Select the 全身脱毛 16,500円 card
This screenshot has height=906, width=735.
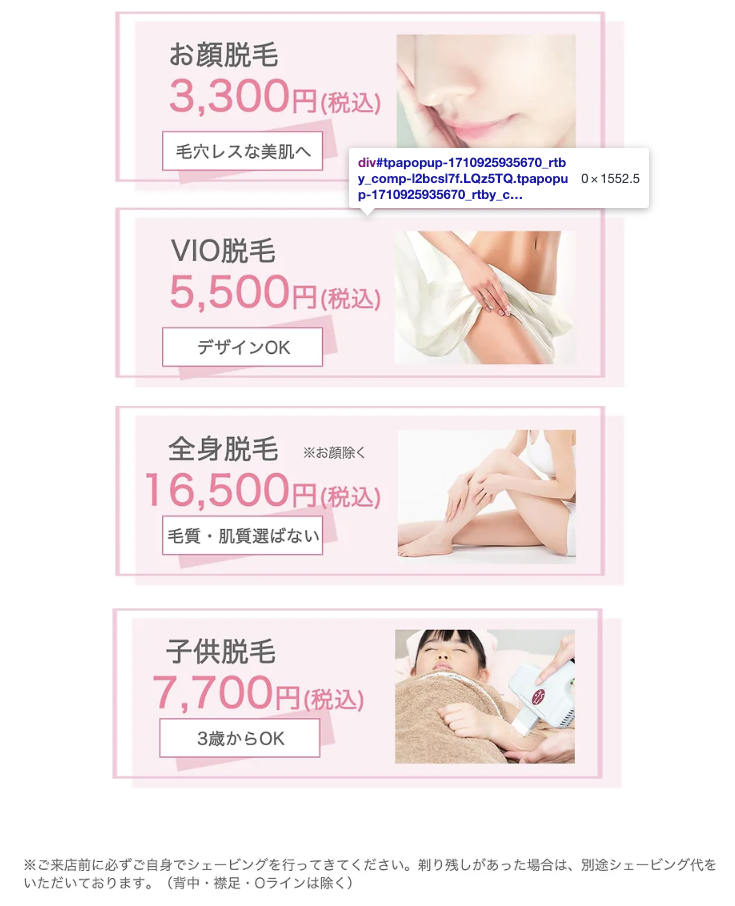[360, 491]
